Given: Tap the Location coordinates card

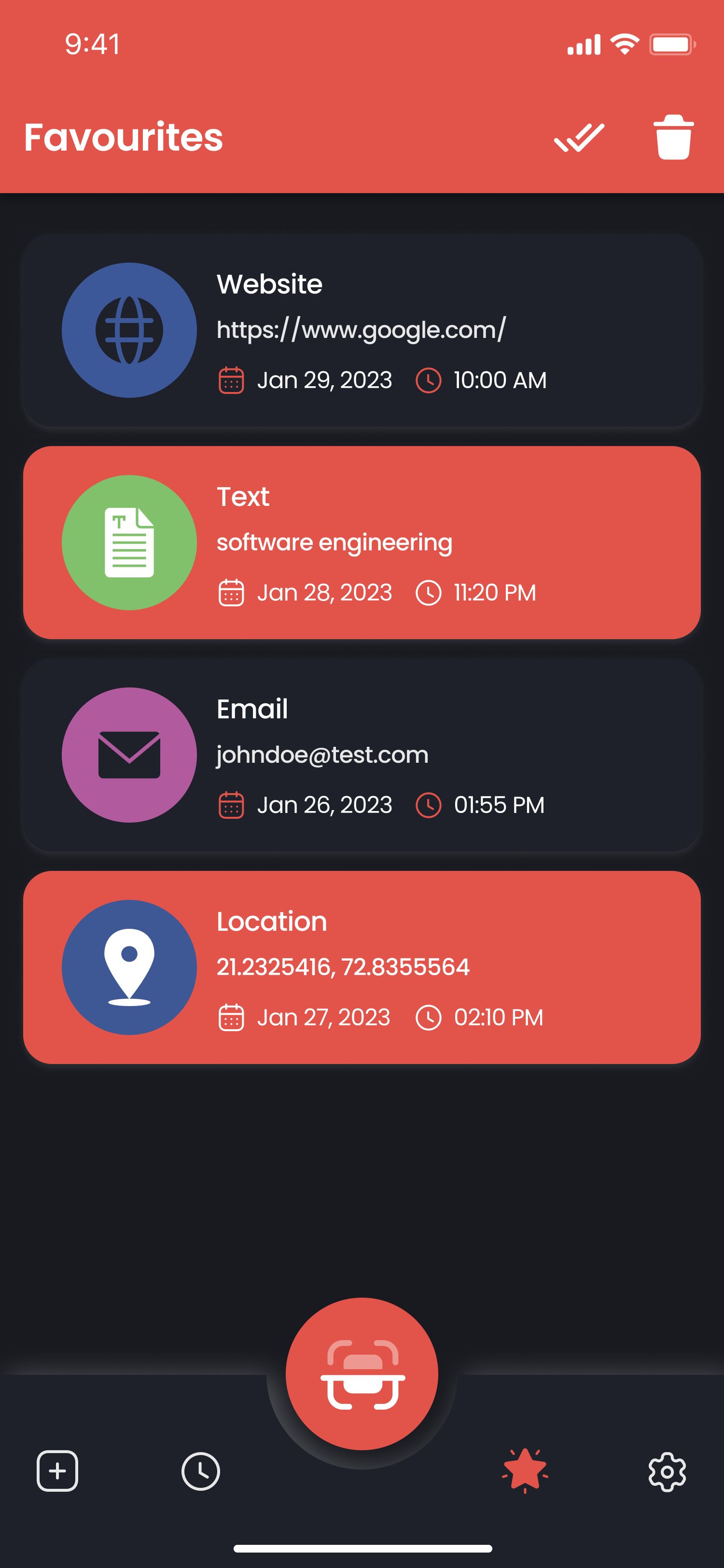Looking at the screenshot, I should pyautogui.click(x=362, y=967).
